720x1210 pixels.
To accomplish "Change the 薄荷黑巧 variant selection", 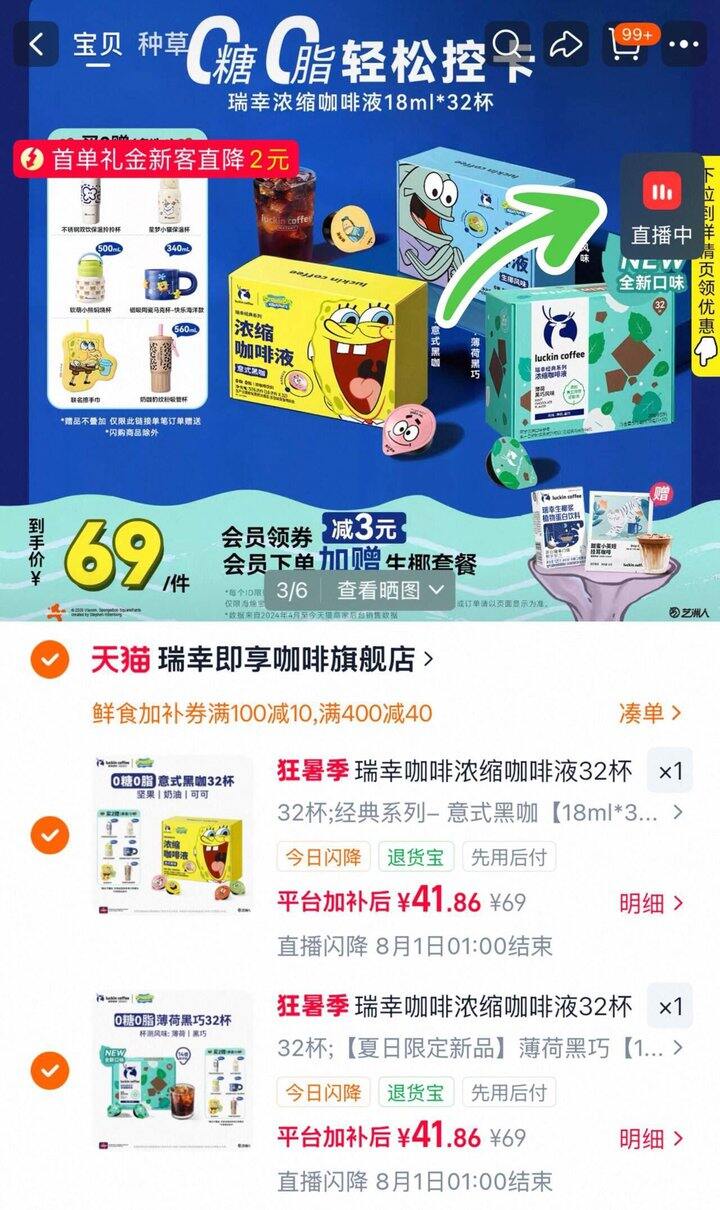I will click(481, 1049).
